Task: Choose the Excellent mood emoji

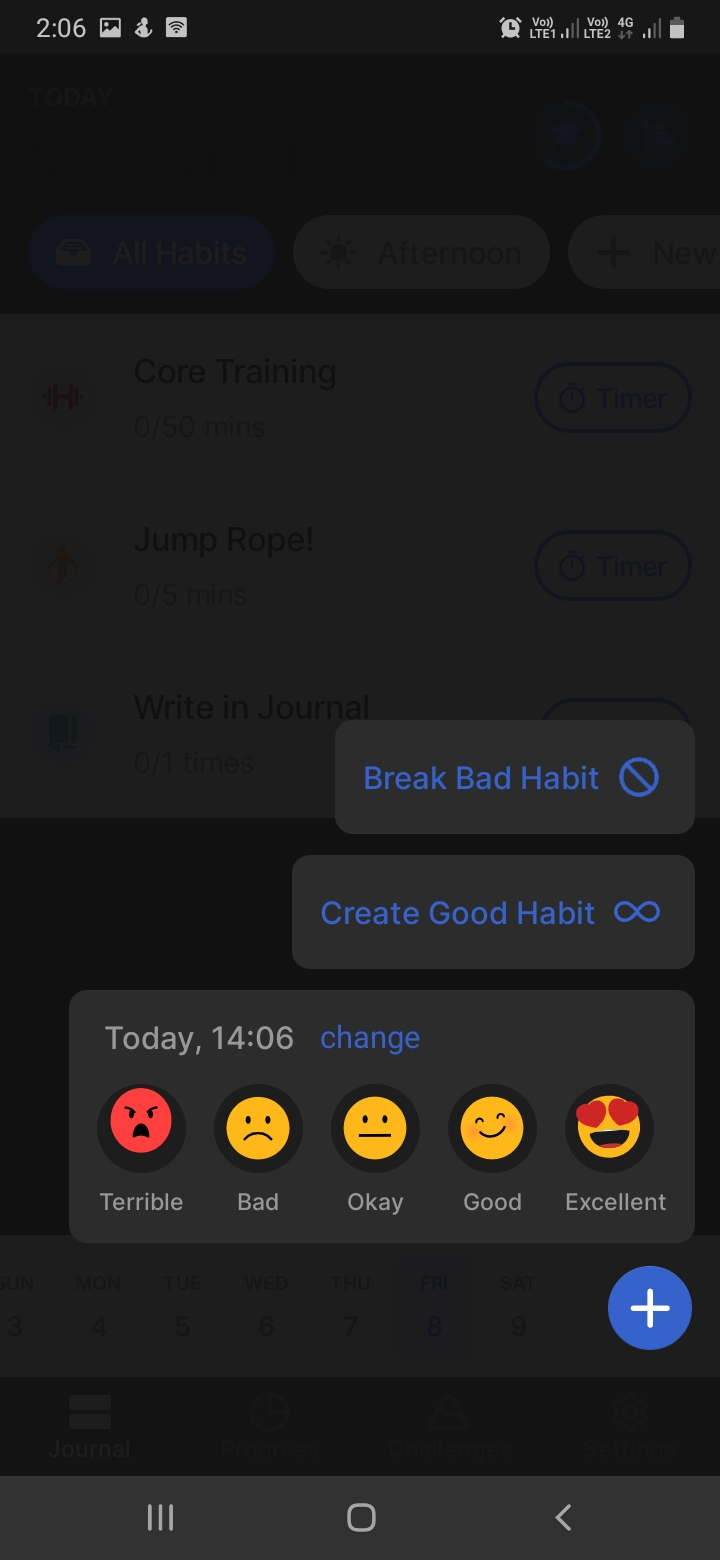Action: tap(609, 1129)
